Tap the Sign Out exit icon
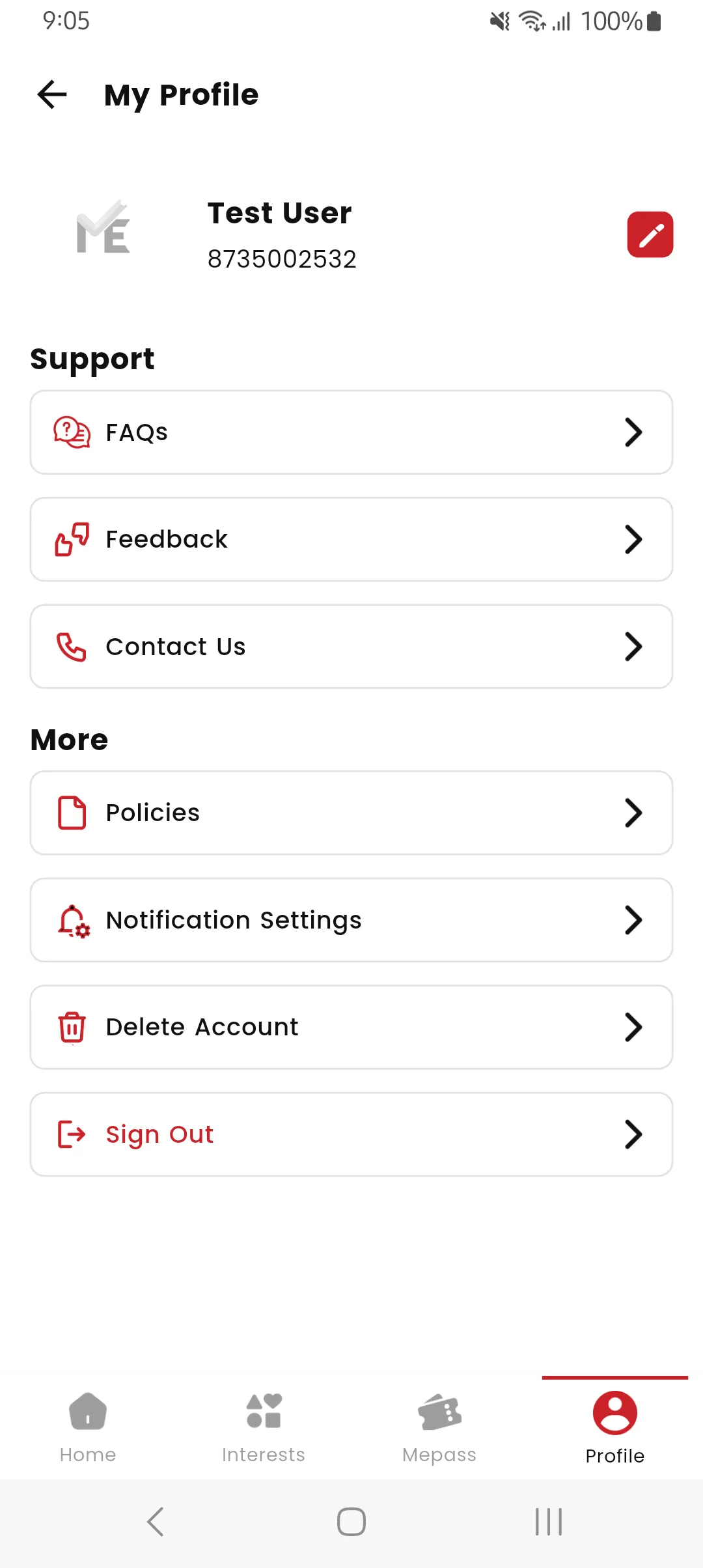This screenshot has height=1568, width=703. tap(70, 1134)
